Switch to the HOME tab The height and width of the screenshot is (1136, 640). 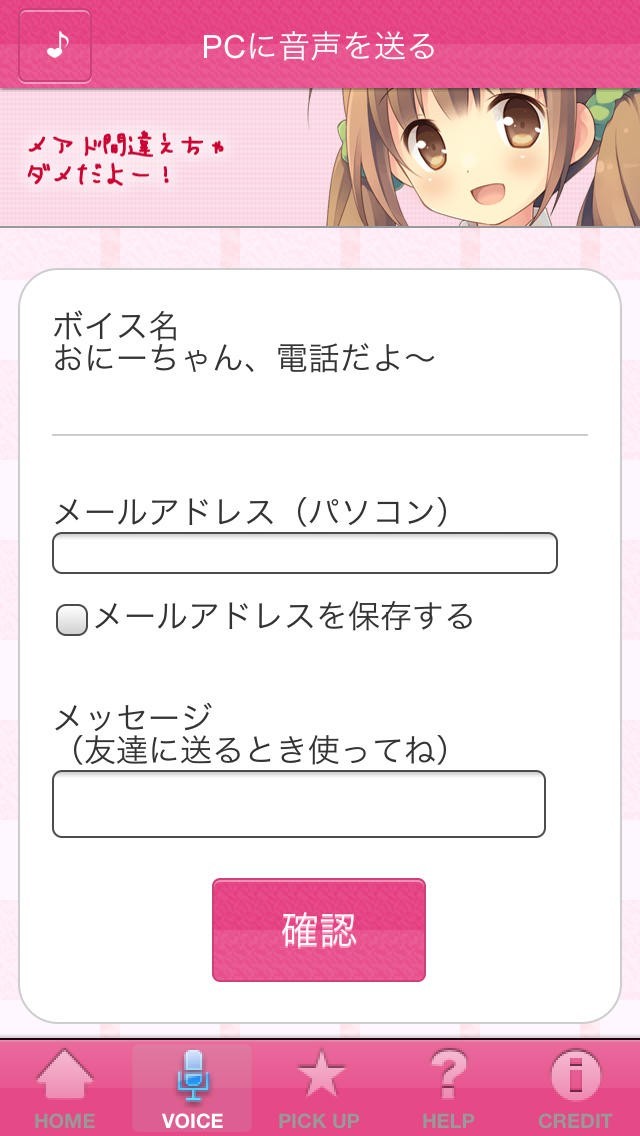(65, 1089)
